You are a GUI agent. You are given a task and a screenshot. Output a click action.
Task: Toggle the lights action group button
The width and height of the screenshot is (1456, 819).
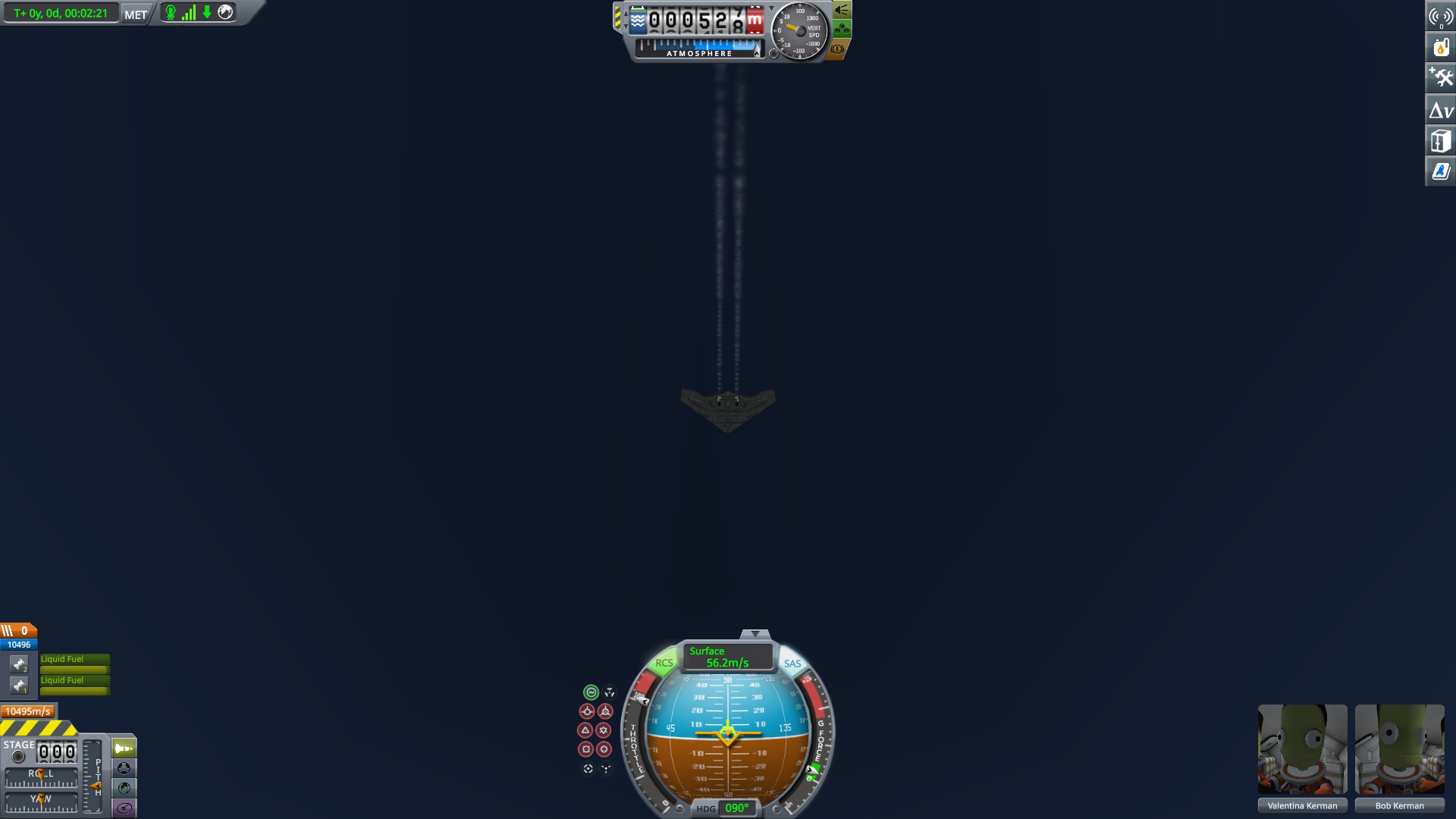point(842,10)
